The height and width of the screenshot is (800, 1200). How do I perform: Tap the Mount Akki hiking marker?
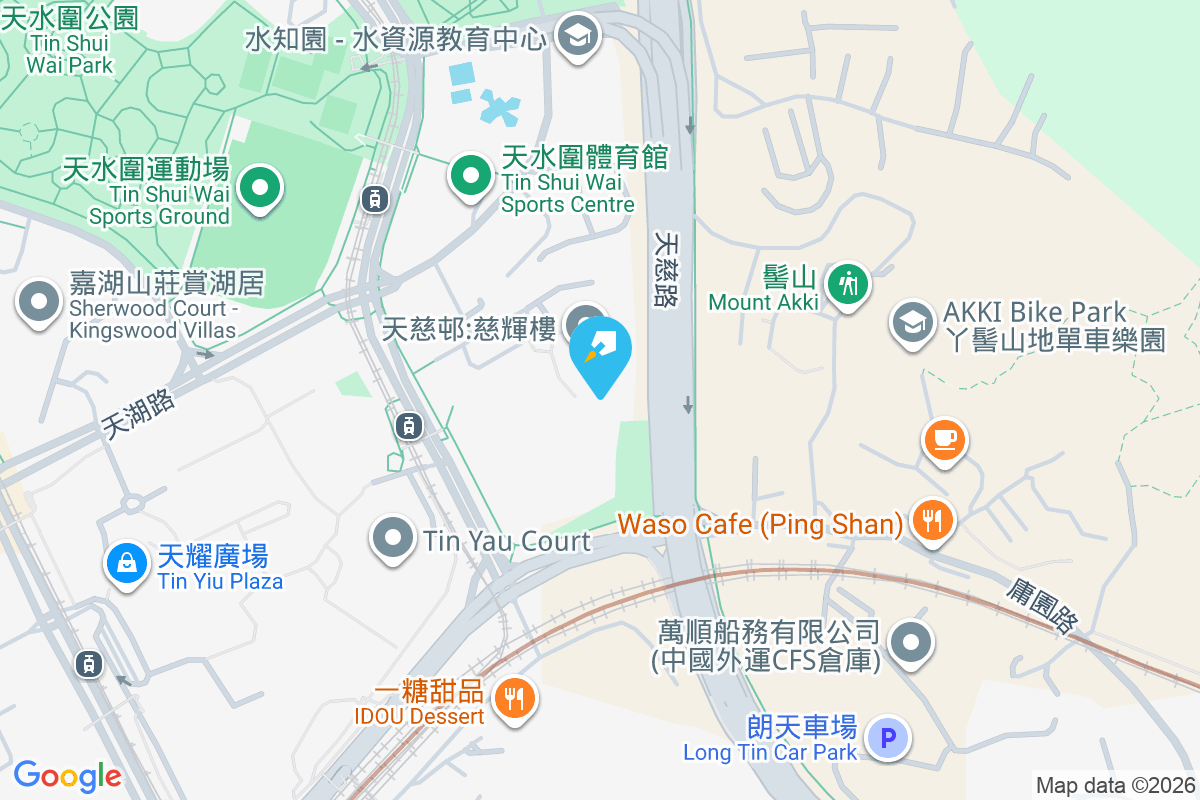pyautogui.click(x=848, y=285)
